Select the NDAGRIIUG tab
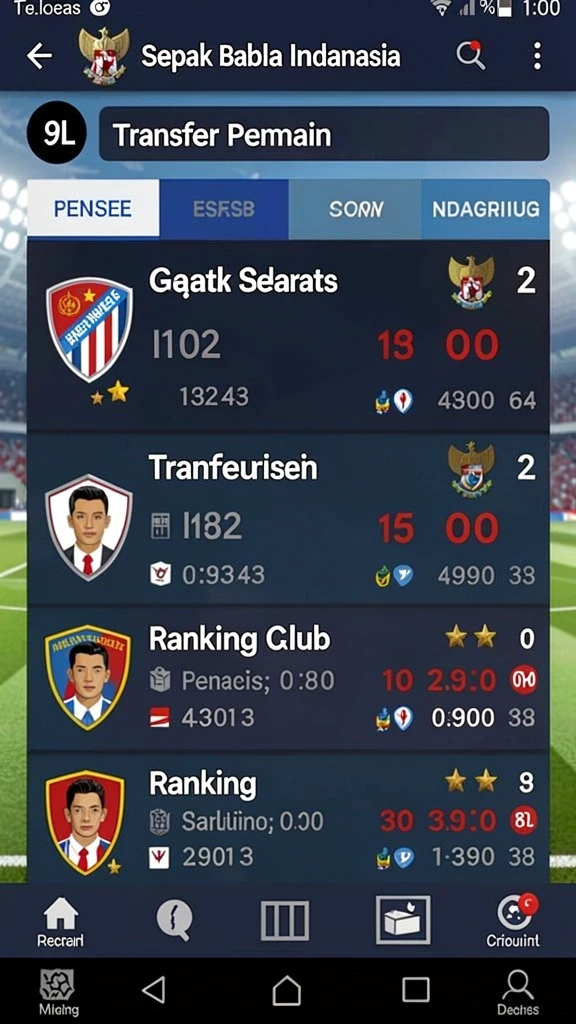The width and height of the screenshot is (576, 1024). coord(485,208)
